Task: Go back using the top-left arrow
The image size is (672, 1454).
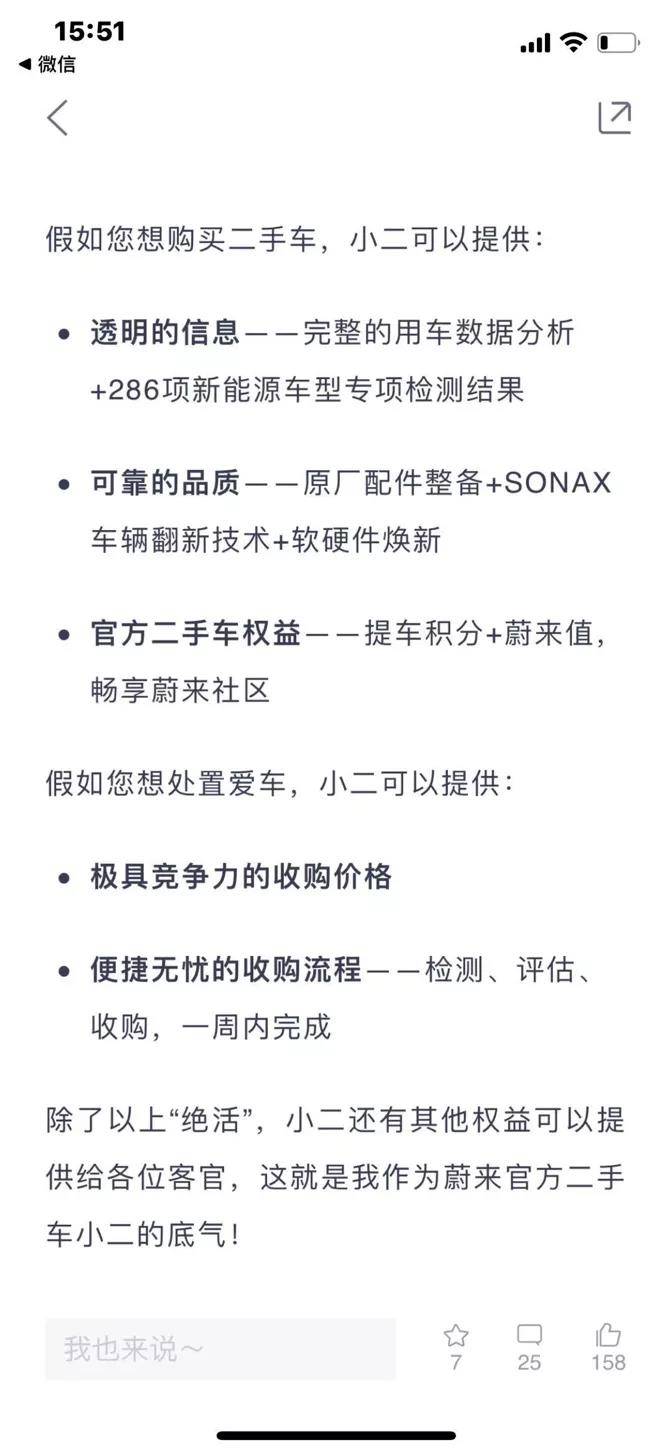Action: tap(57, 118)
